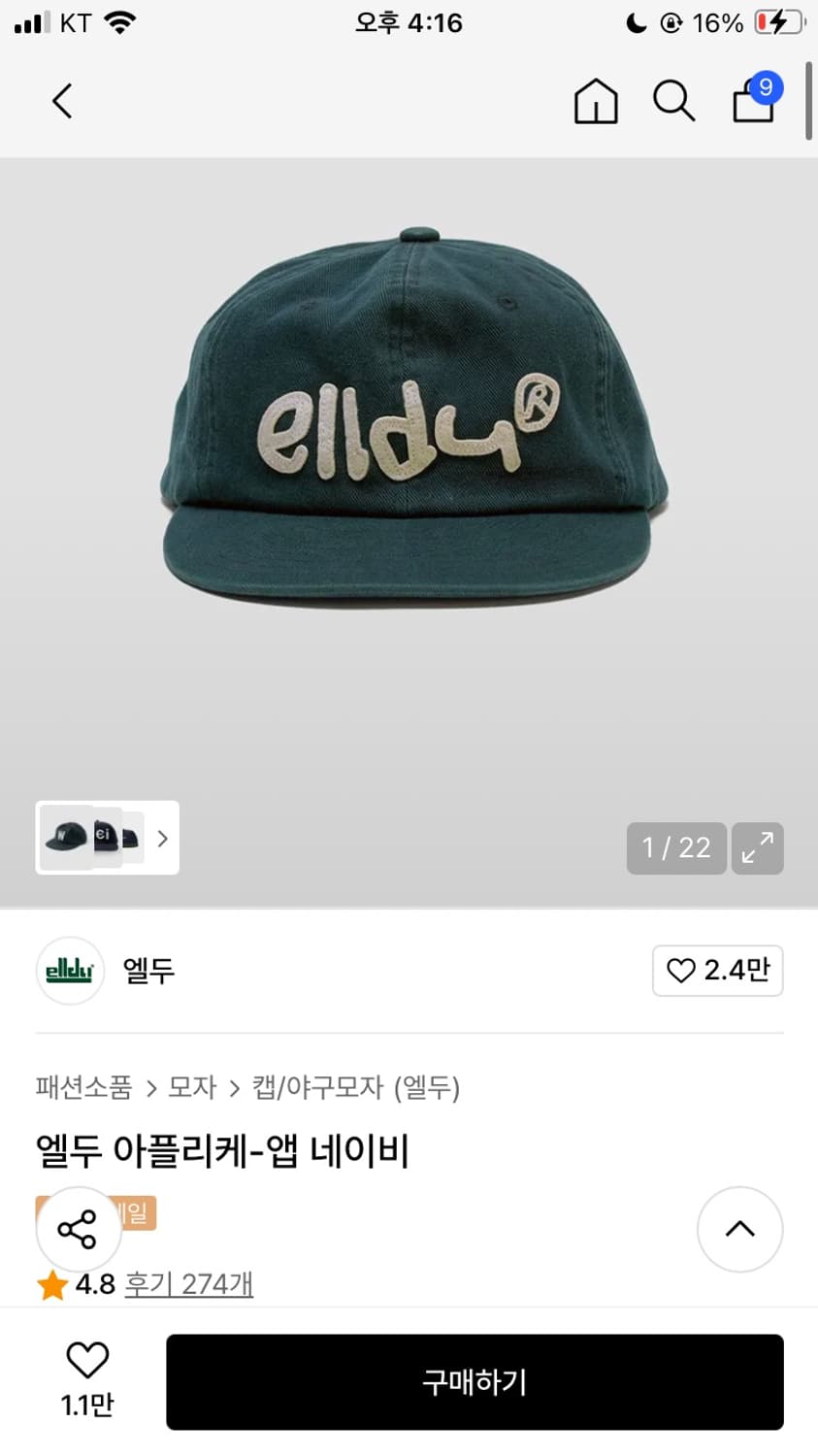
Task: Open the 패션소품 category link
Action: pyautogui.click(x=83, y=1087)
